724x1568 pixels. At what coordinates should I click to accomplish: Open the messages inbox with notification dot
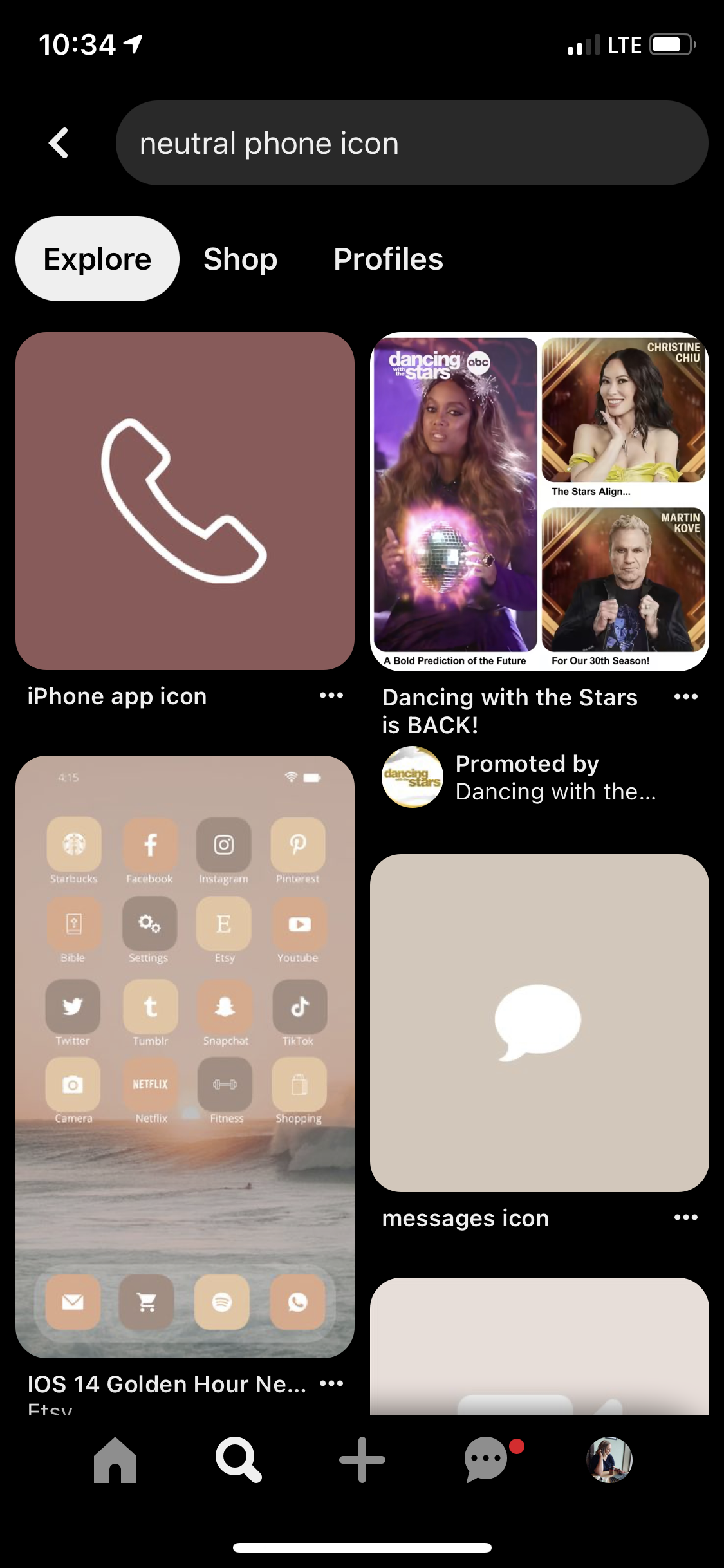point(487,1459)
